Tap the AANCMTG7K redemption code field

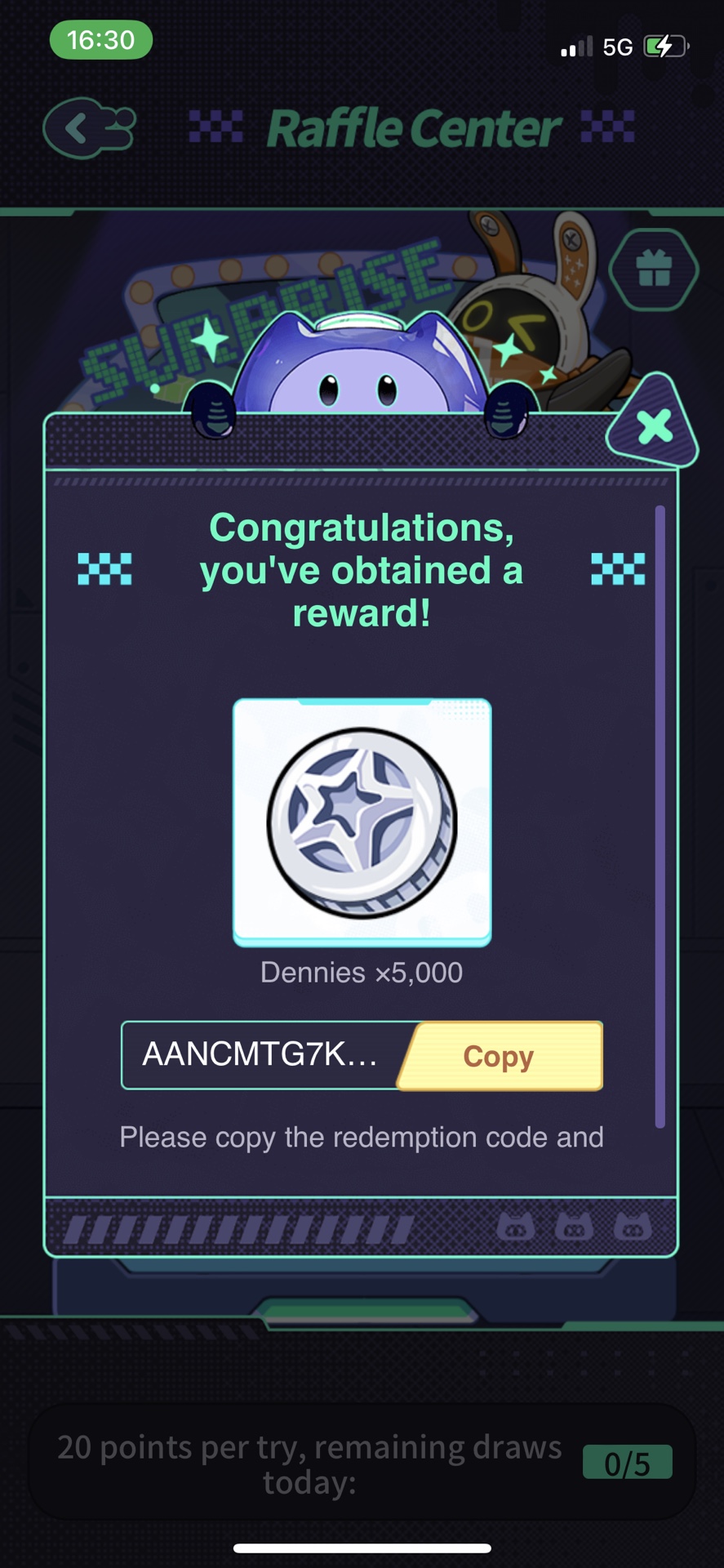click(x=261, y=1054)
